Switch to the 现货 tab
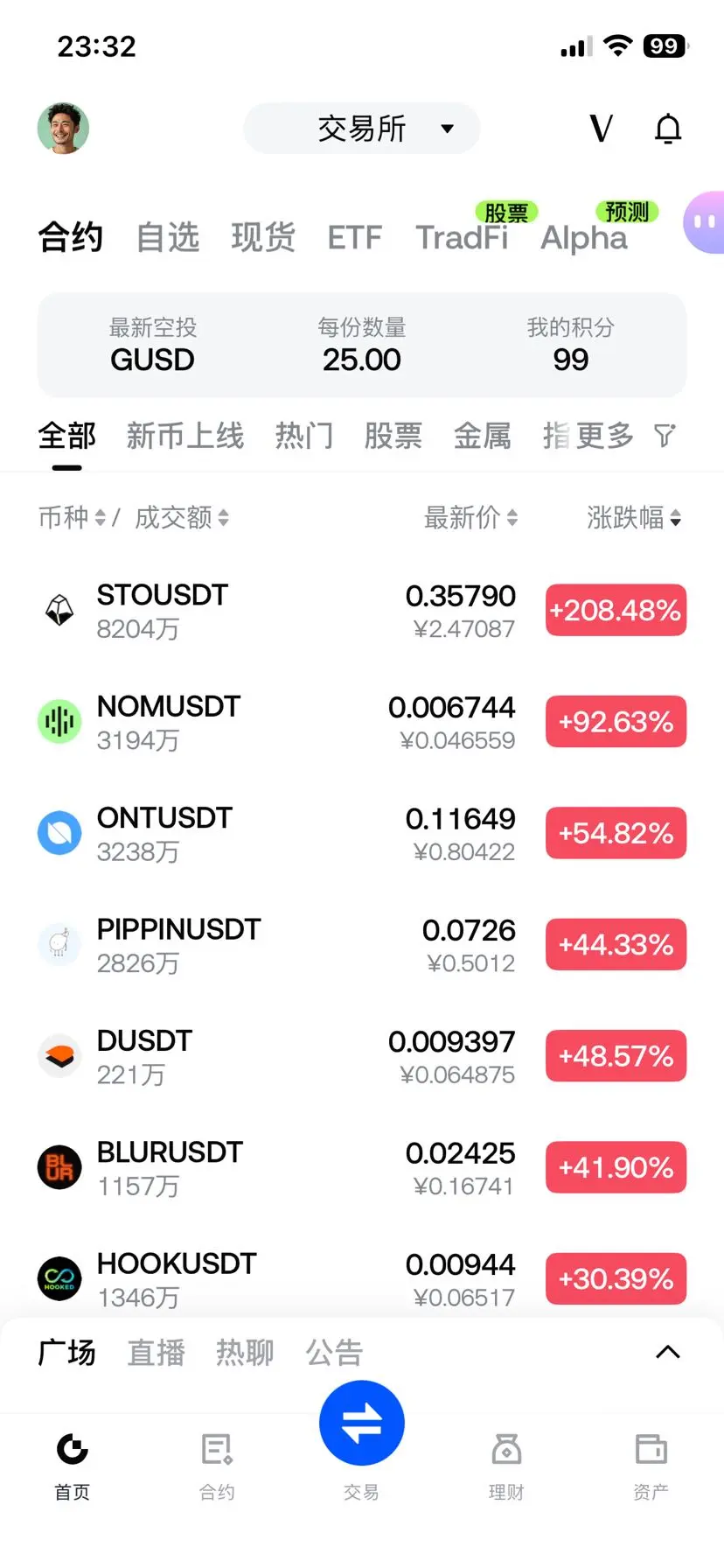This screenshot has height=1568, width=724. coord(262,237)
